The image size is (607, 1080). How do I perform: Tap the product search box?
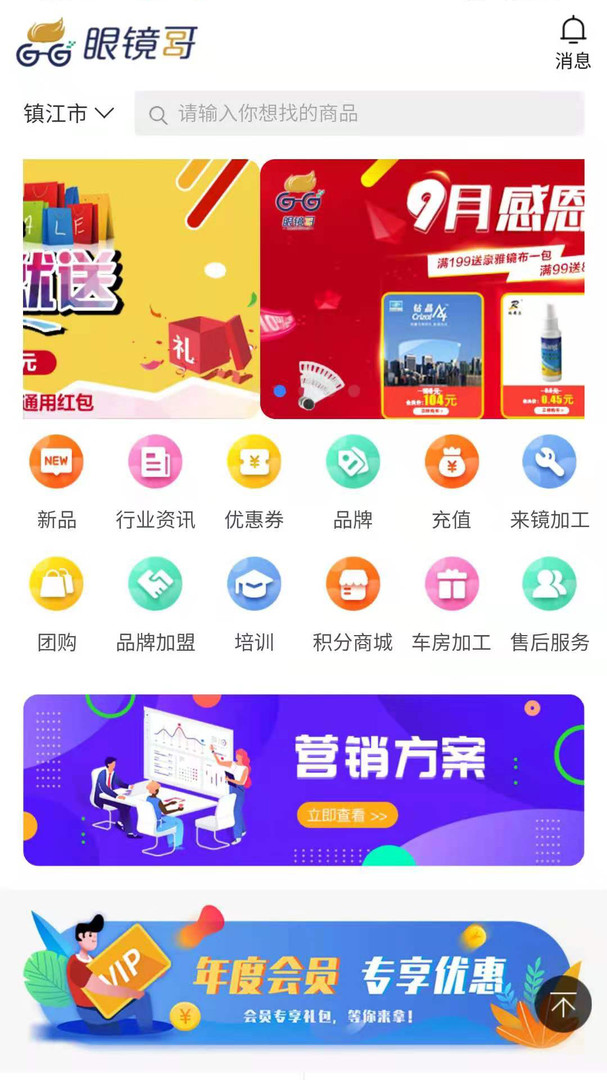tap(360, 114)
